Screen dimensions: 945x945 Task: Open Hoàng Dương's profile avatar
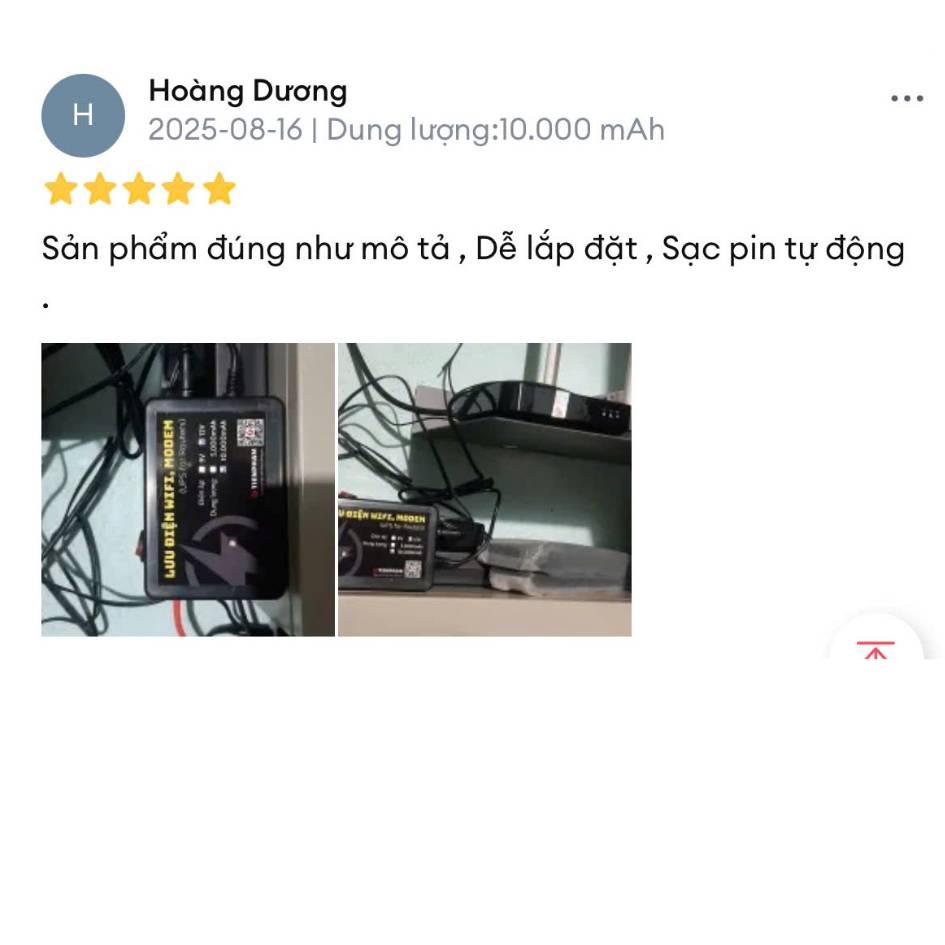pos(83,115)
